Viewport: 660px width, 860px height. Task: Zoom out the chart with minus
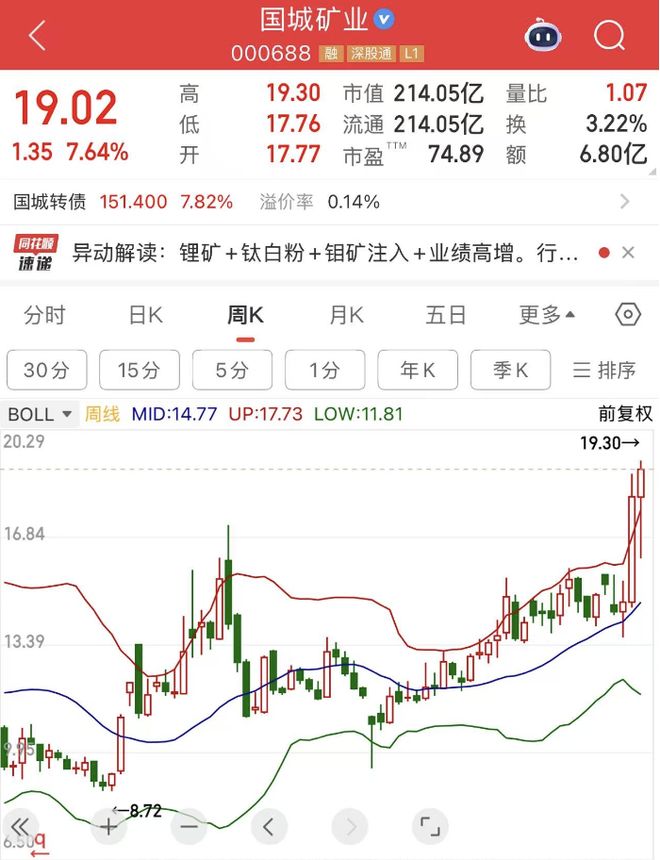(188, 826)
